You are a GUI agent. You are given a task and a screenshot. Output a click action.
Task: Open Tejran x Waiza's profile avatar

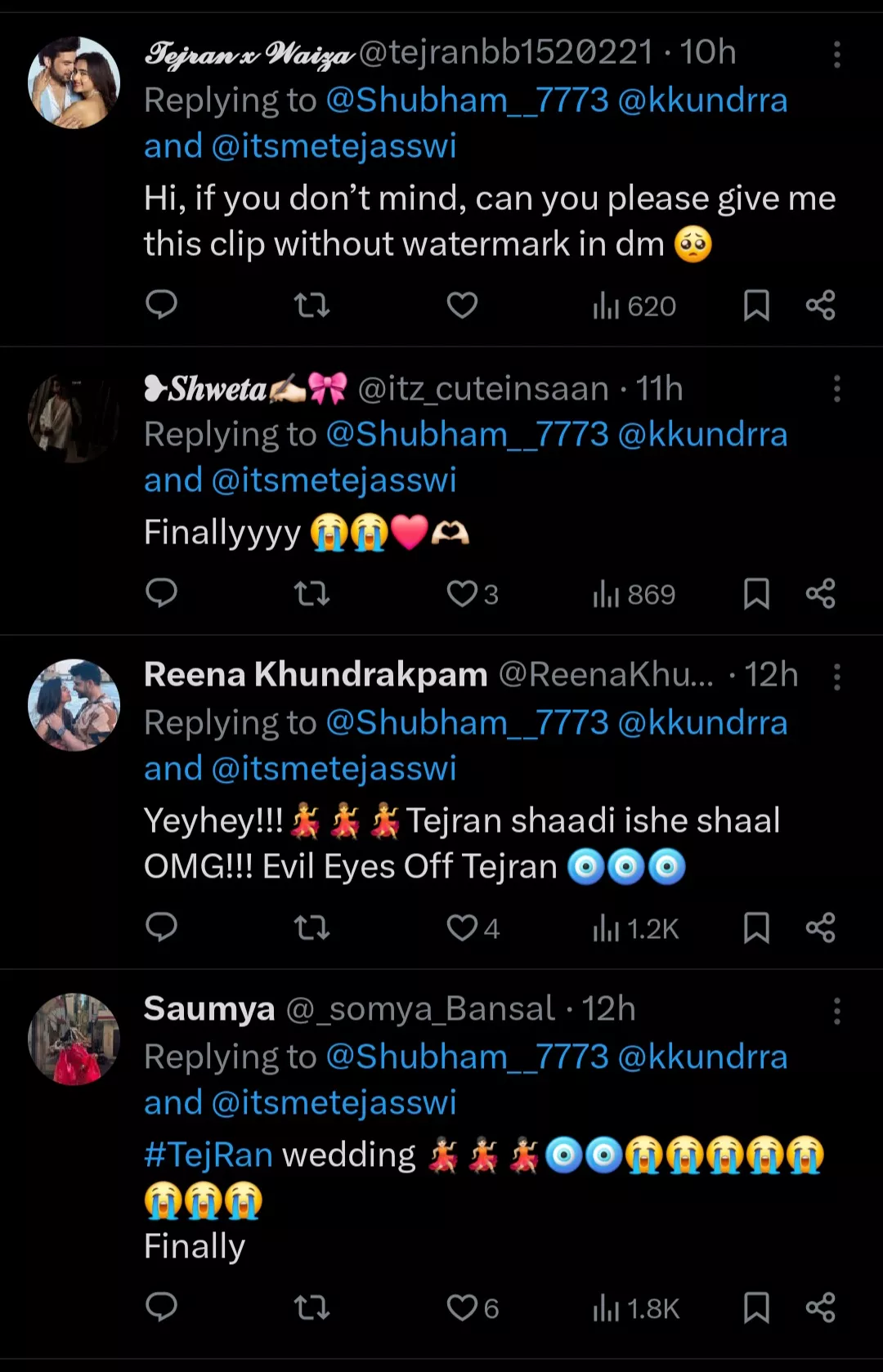point(74,82)
